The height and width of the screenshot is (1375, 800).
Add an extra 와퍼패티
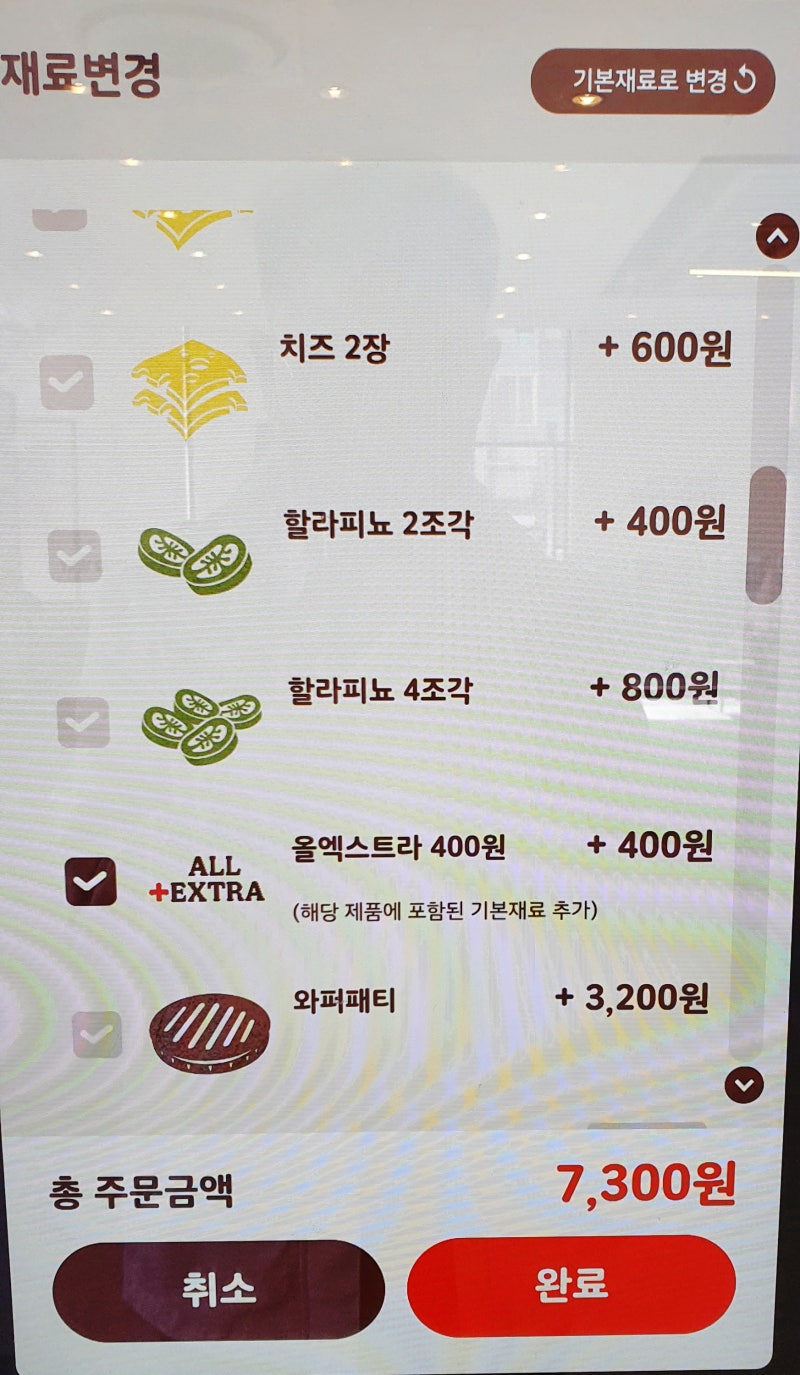pyautogui.click(x=98, y=1034)
